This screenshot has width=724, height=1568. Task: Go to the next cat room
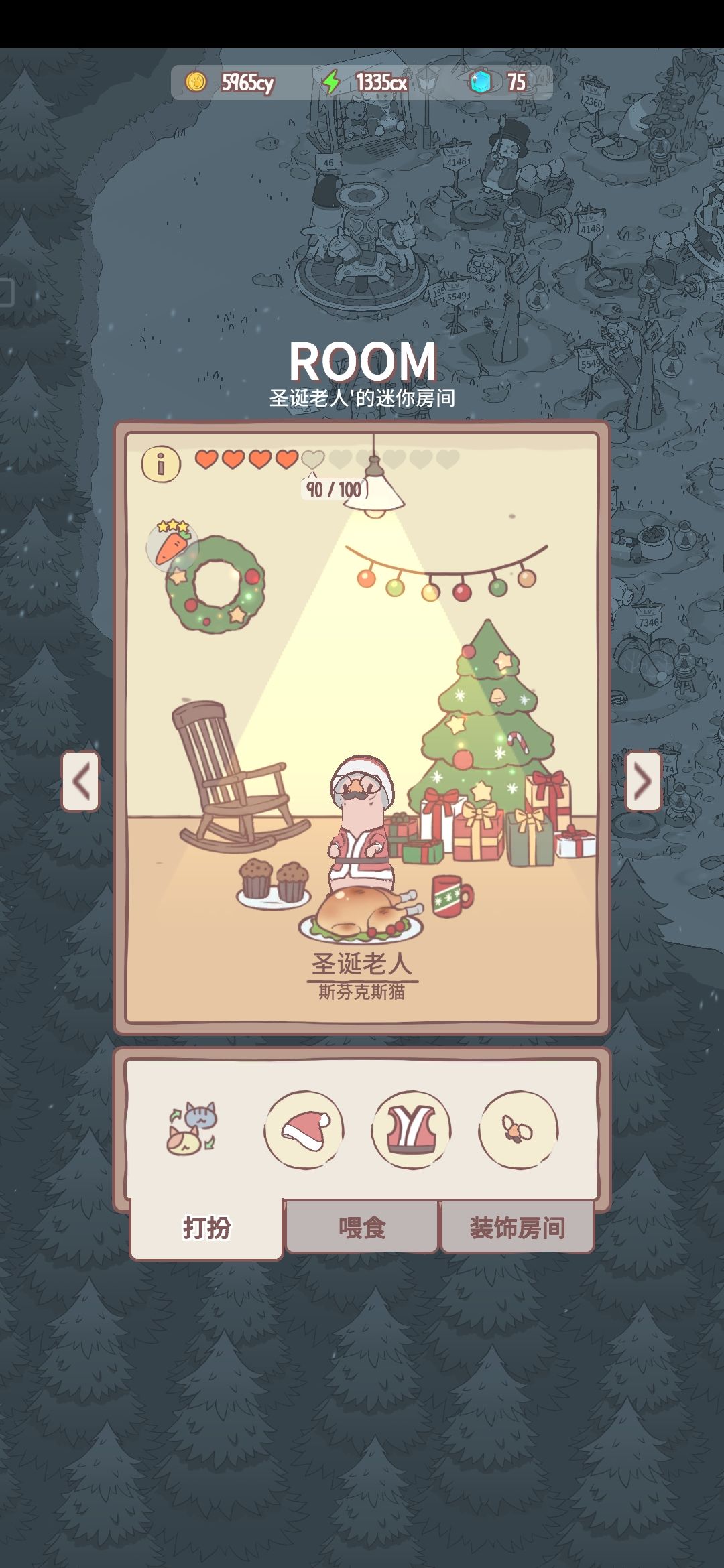(x=644, y=781)
